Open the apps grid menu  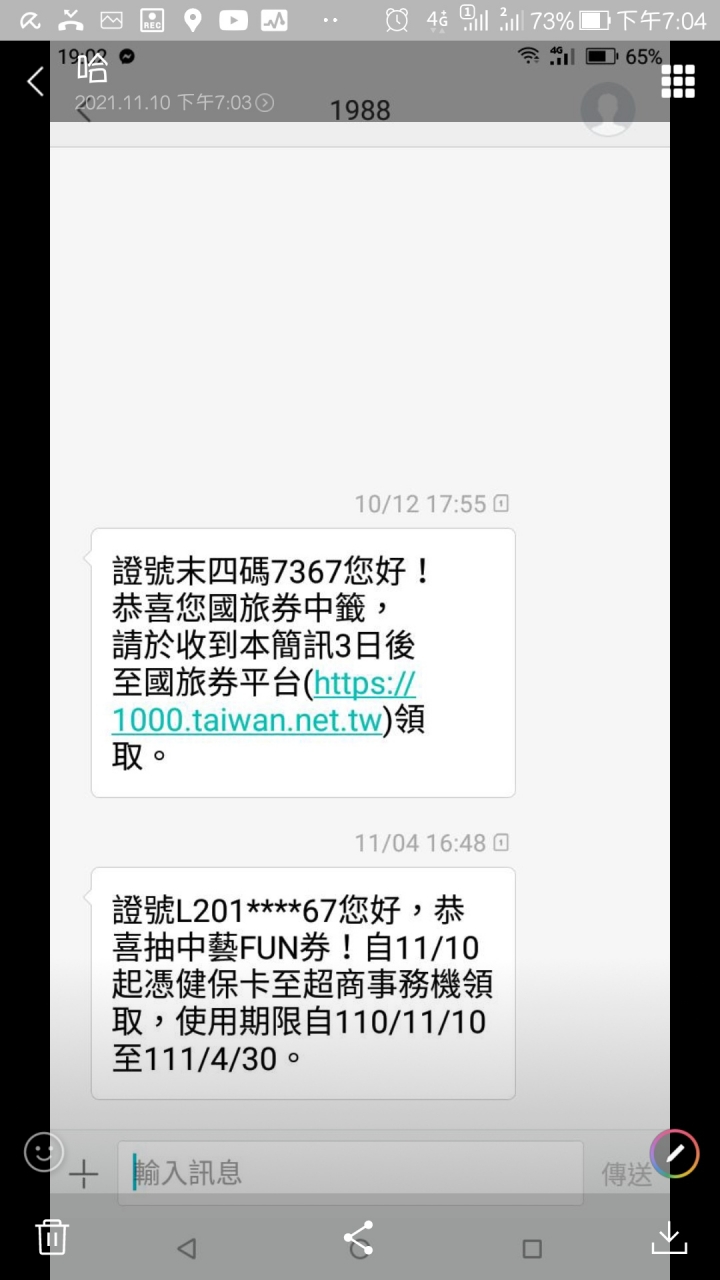(x=678, y=81)
